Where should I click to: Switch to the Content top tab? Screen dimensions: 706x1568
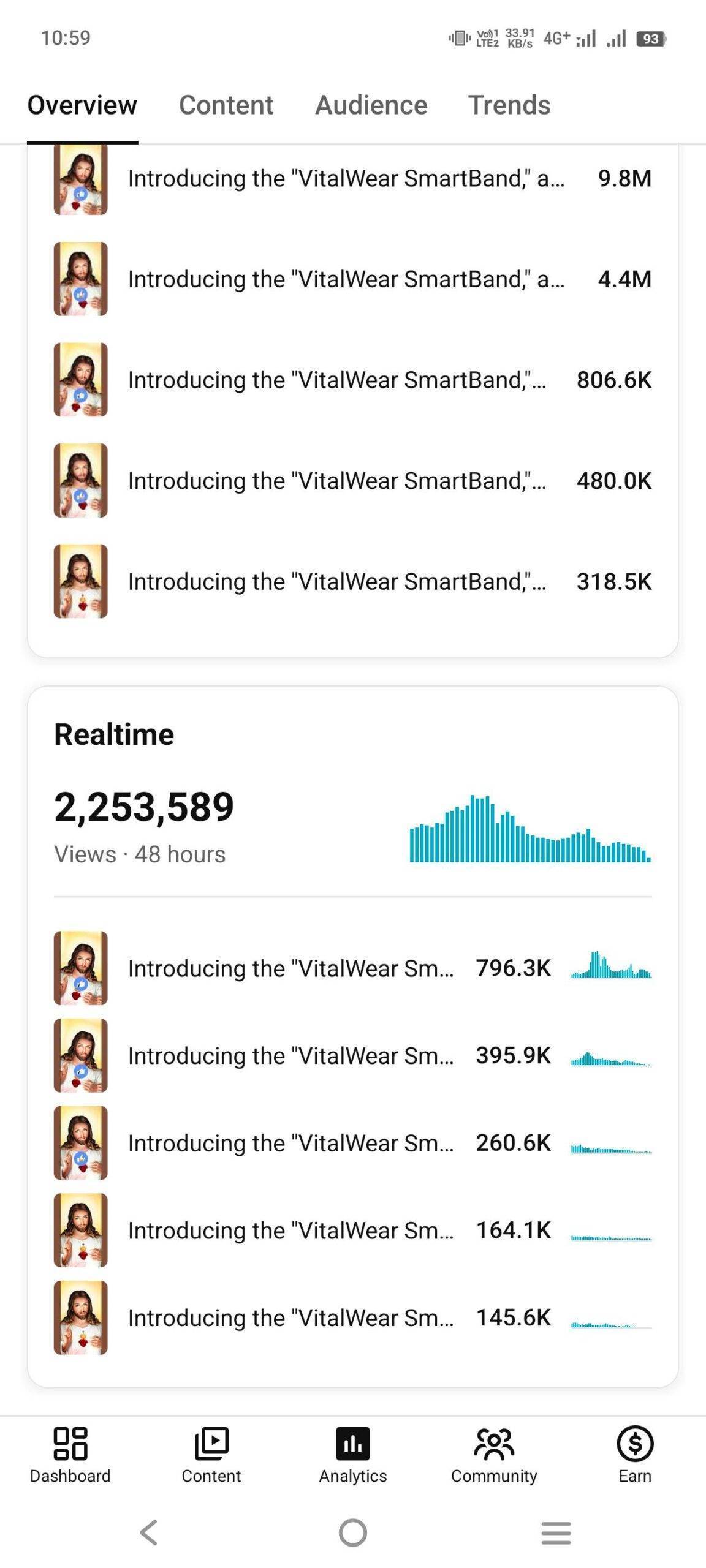226,105
